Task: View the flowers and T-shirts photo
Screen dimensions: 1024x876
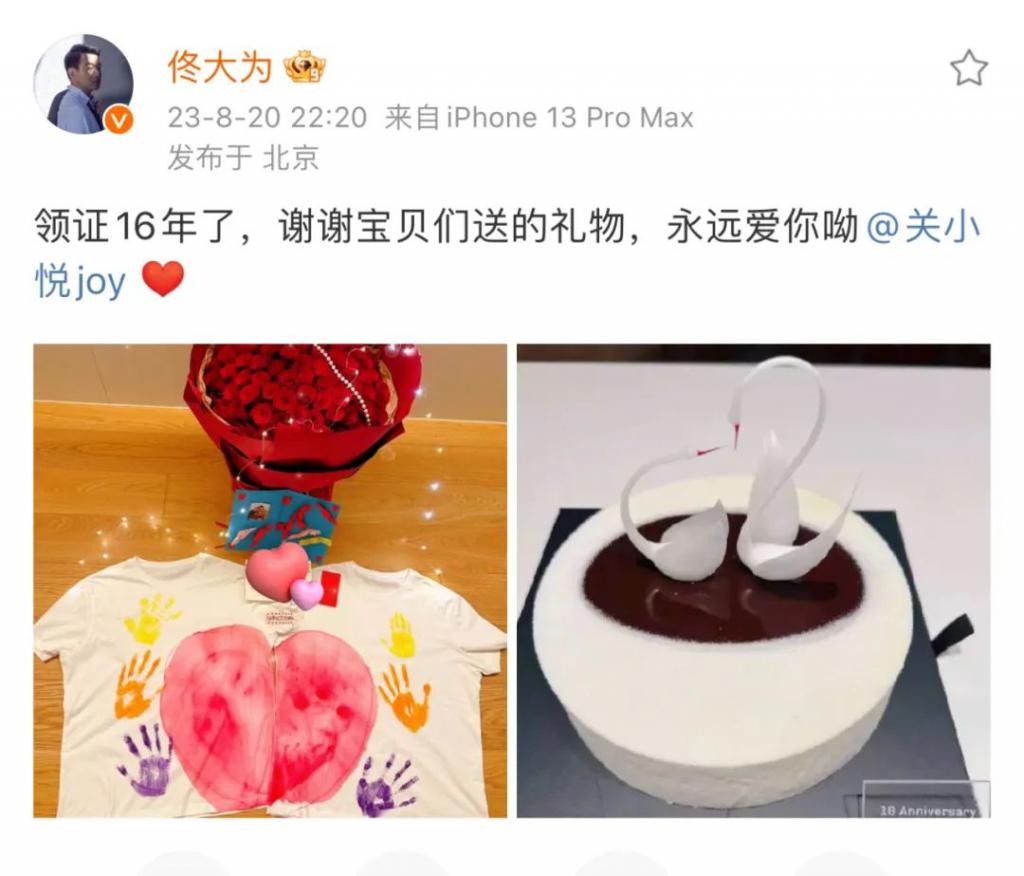Action: [x=270, y=580]
